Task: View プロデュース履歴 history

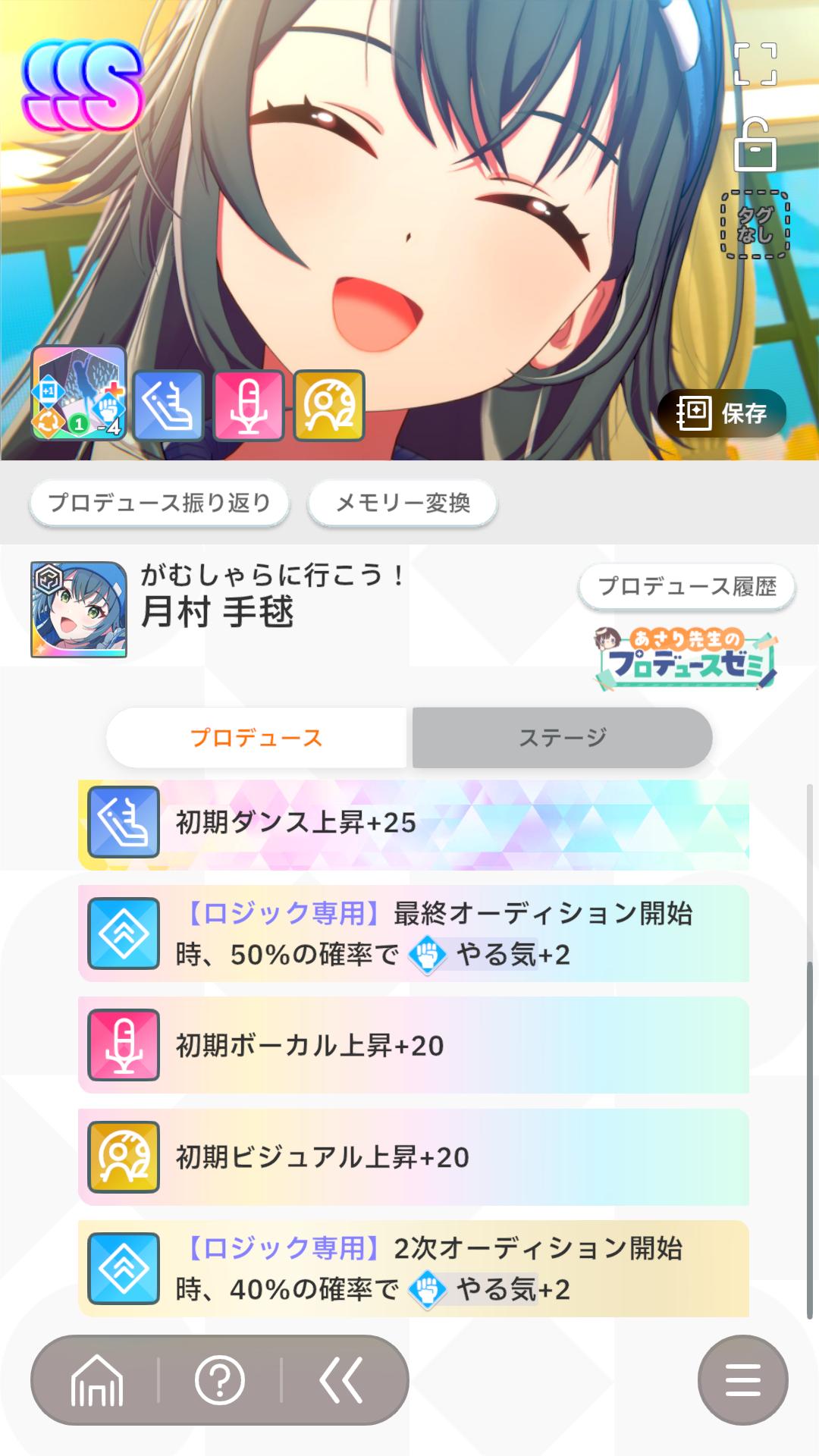Action: coord(686,586)
